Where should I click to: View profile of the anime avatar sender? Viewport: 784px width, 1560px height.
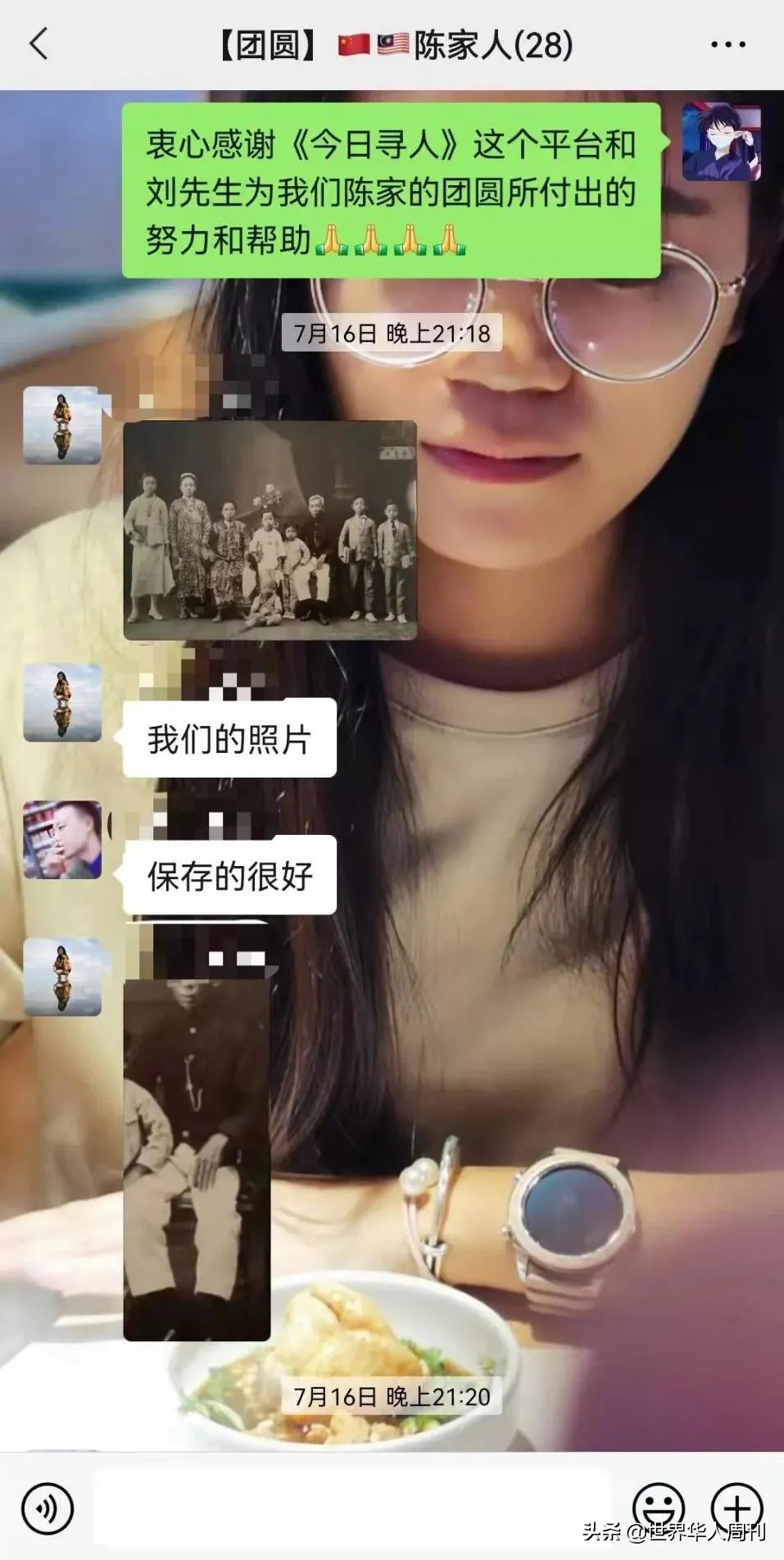click(x=721, y=142)
